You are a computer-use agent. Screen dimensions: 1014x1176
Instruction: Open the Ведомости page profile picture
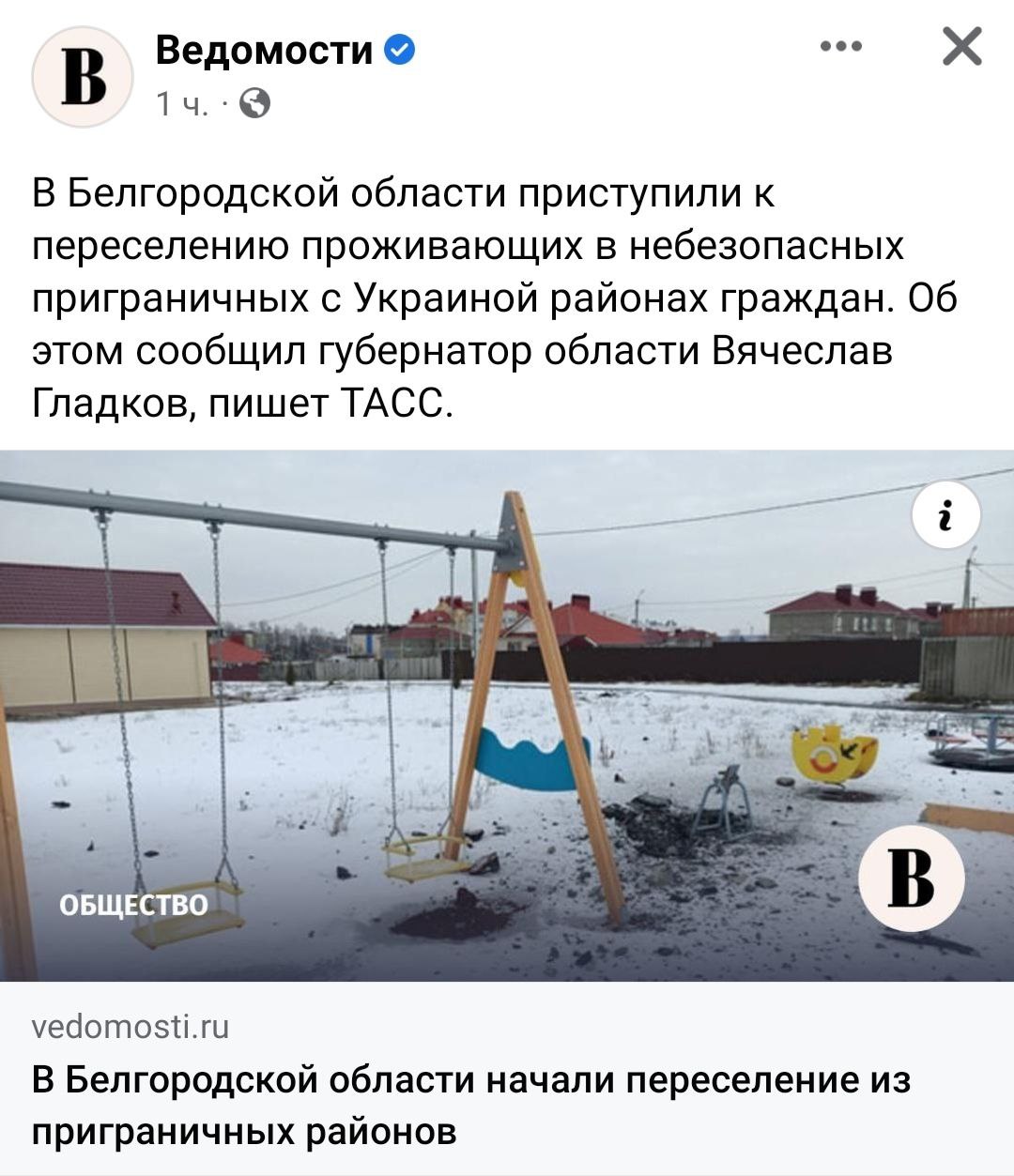click(x=83, y=77)
